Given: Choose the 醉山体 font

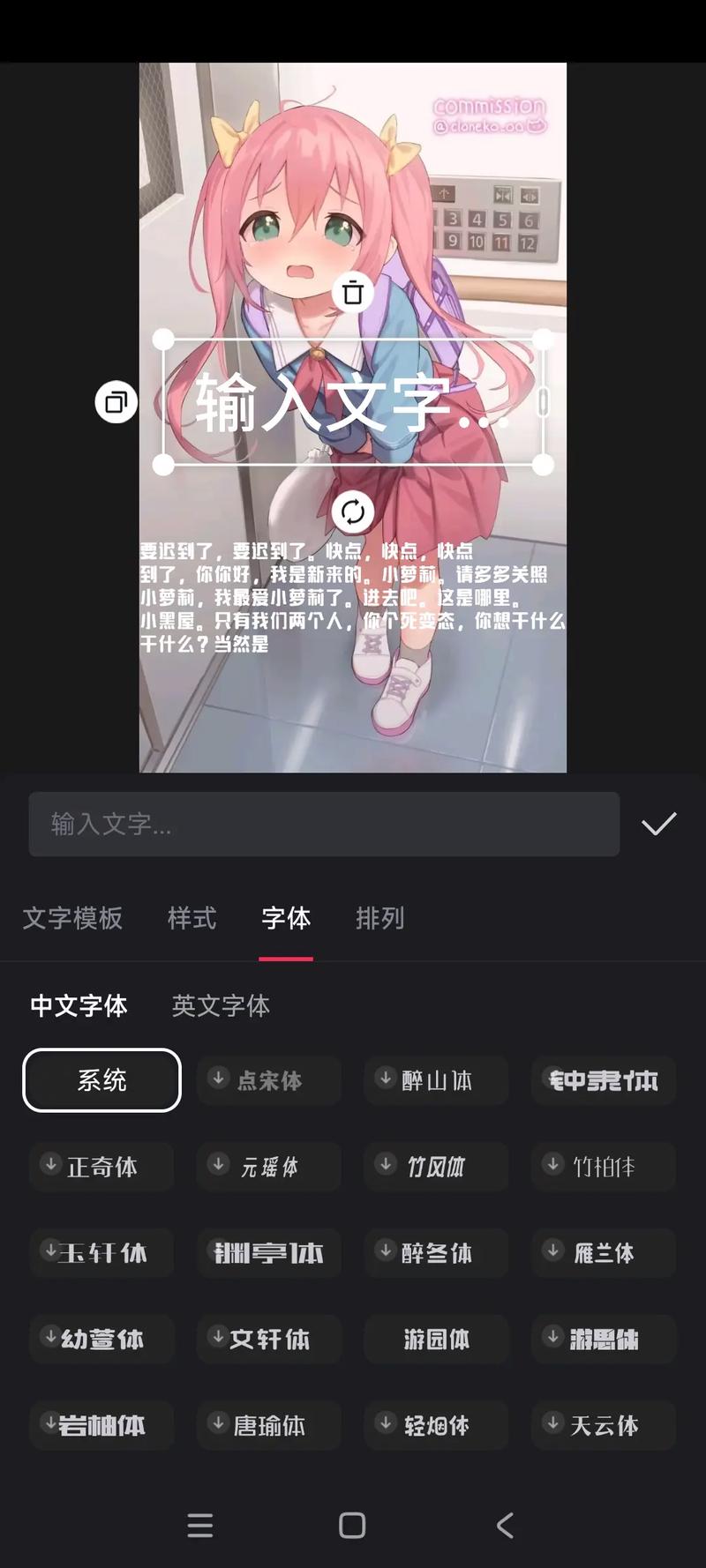Looking at the screenshot, I should coord(436,1080).
